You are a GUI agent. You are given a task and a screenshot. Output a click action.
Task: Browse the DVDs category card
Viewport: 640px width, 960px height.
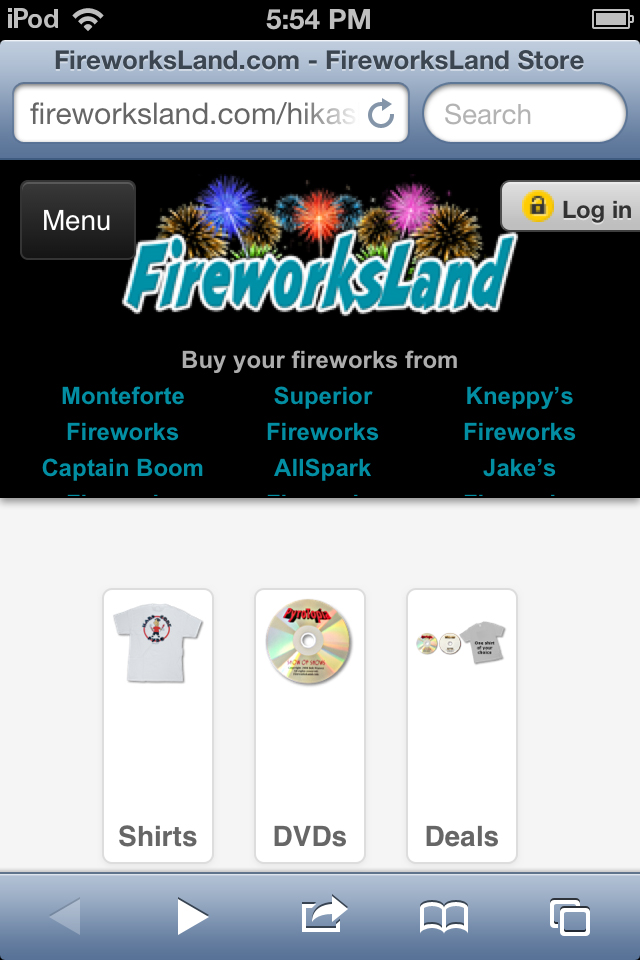[310, 725]
